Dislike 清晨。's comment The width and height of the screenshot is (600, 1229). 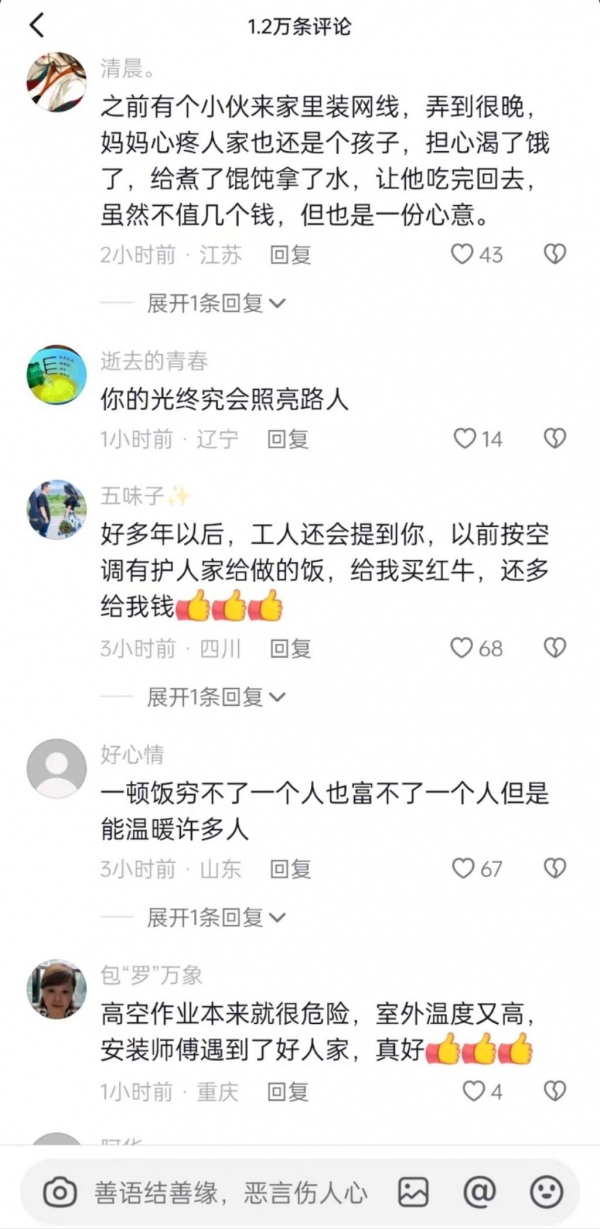click(x=555, y=254)
